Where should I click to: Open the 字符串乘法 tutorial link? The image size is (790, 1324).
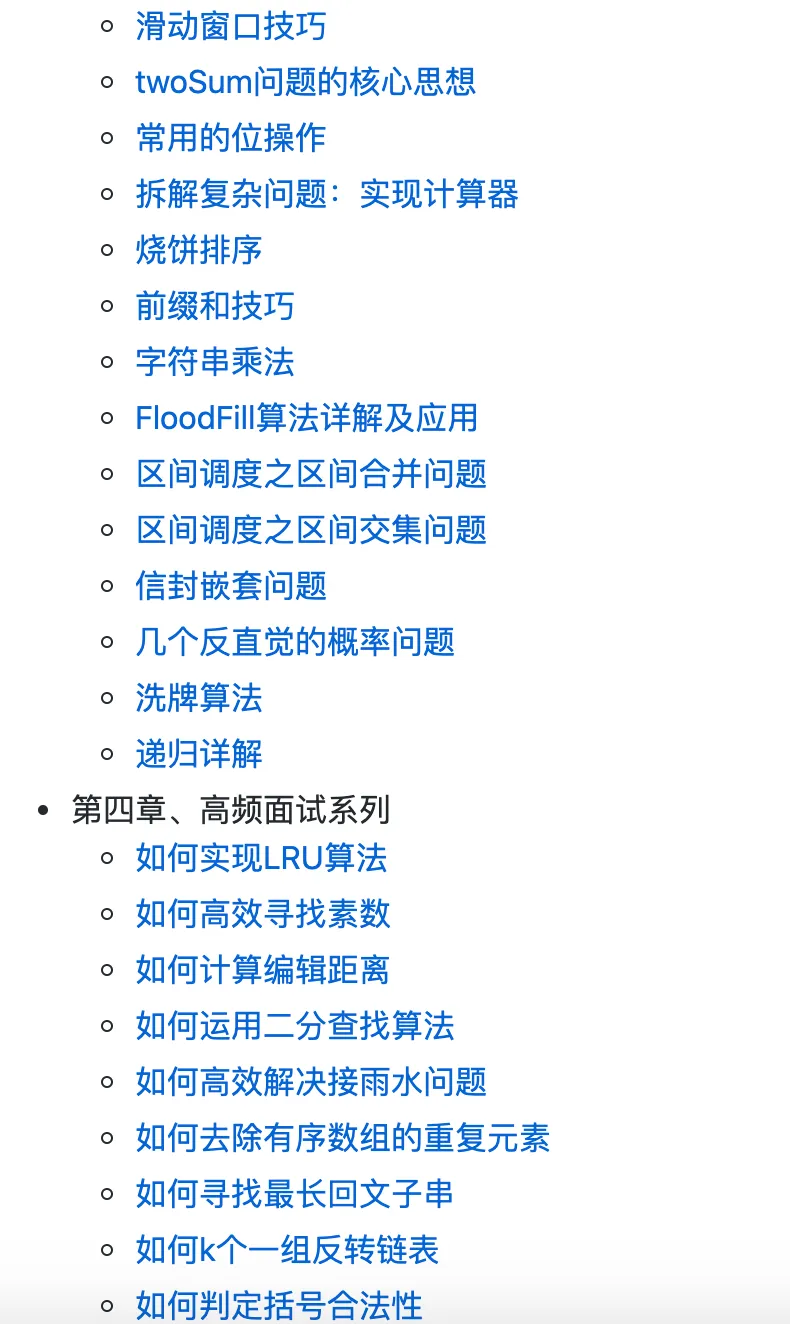[213, 362]
